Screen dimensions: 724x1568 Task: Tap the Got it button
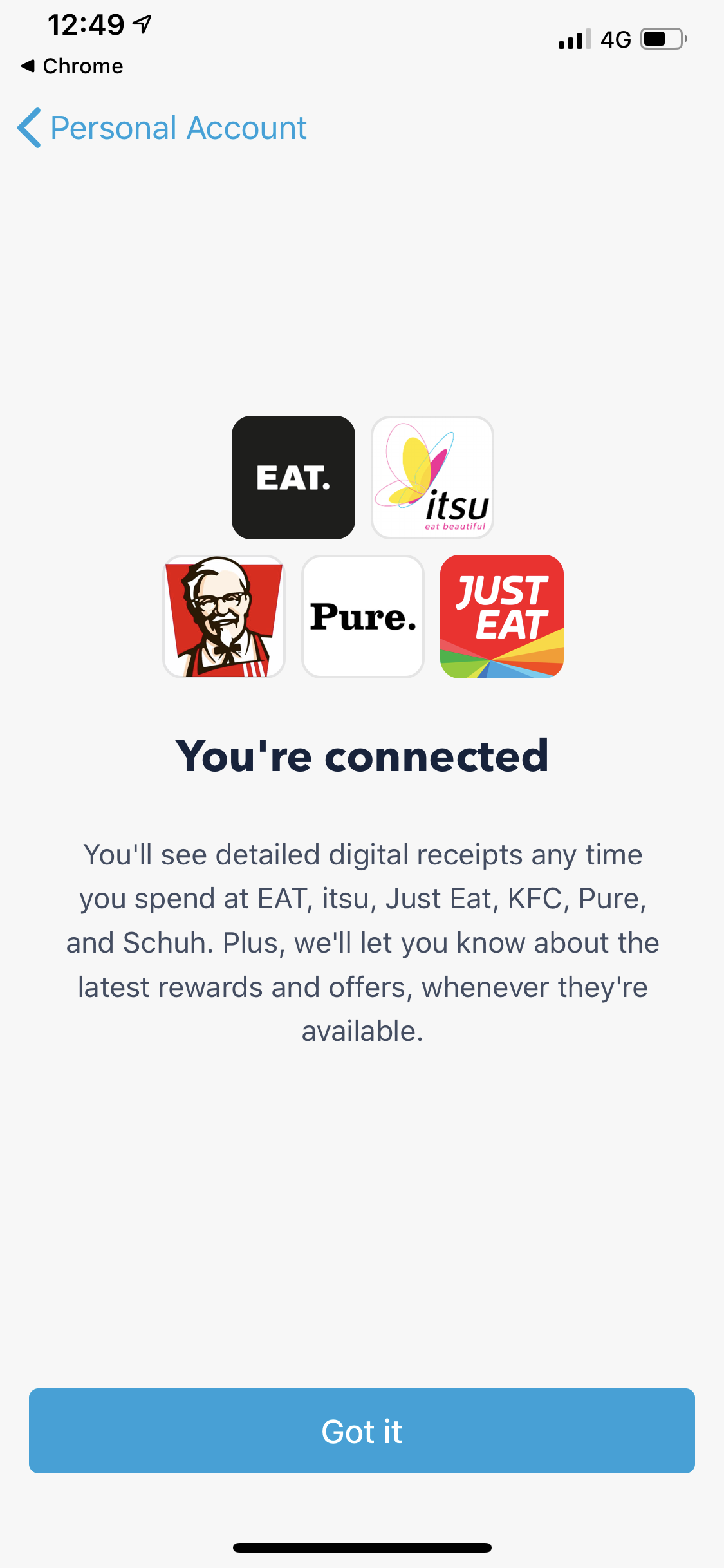point(362,1431)
